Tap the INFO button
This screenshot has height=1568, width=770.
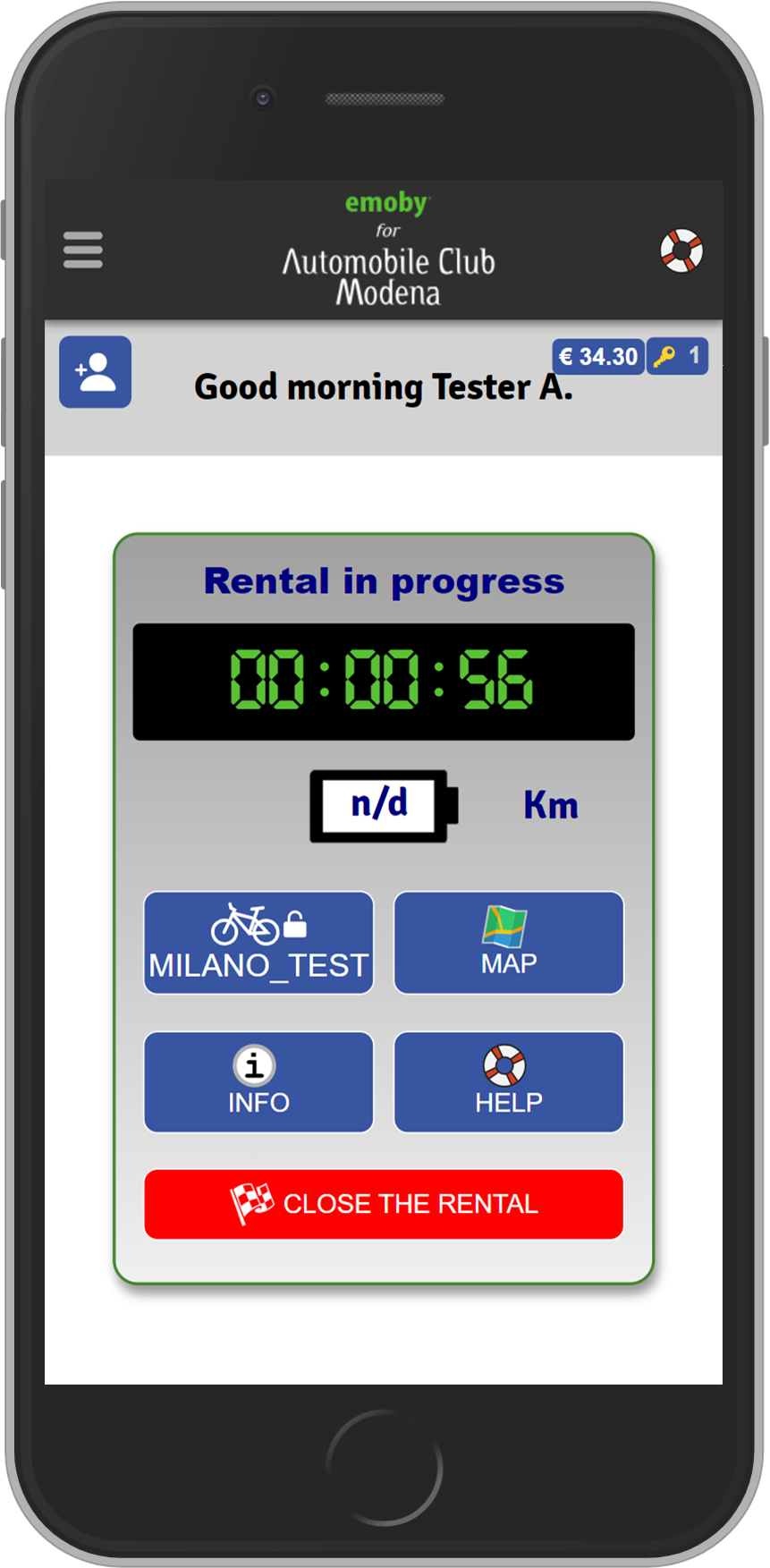[x=258, y=1082]
